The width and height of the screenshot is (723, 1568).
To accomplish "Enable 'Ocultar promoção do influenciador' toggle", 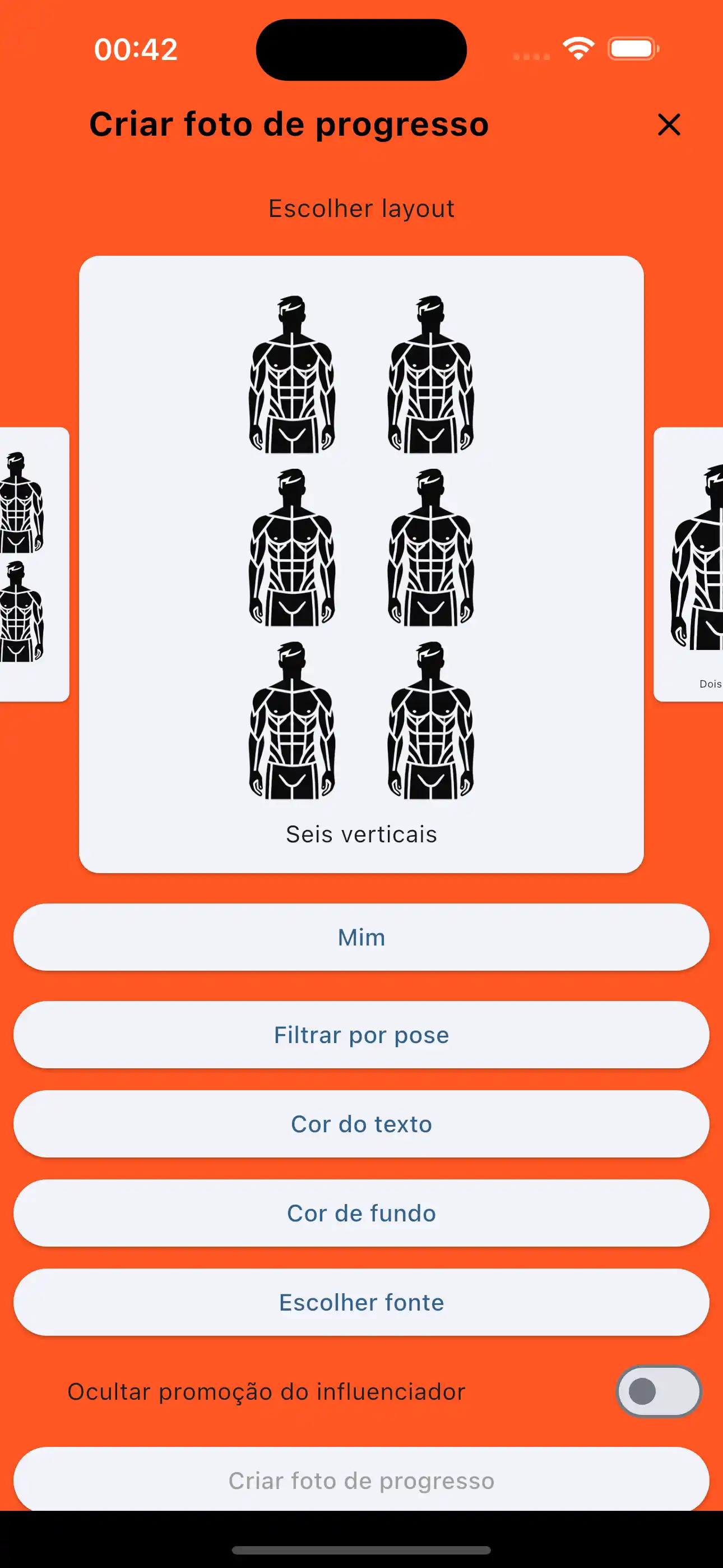I will point(659,1391).
